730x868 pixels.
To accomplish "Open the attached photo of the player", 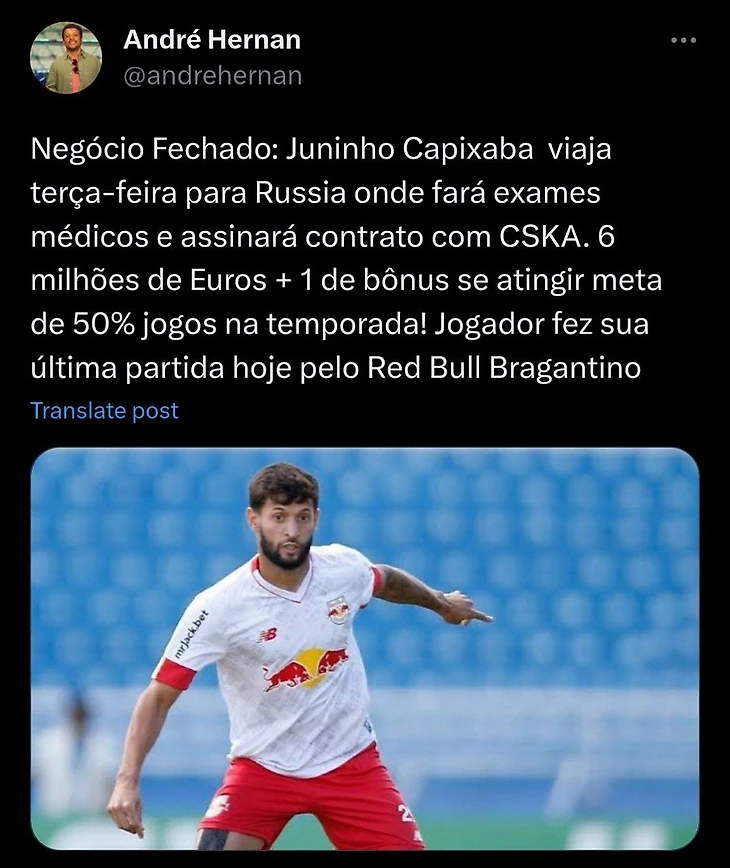I will tap(365, 648).
